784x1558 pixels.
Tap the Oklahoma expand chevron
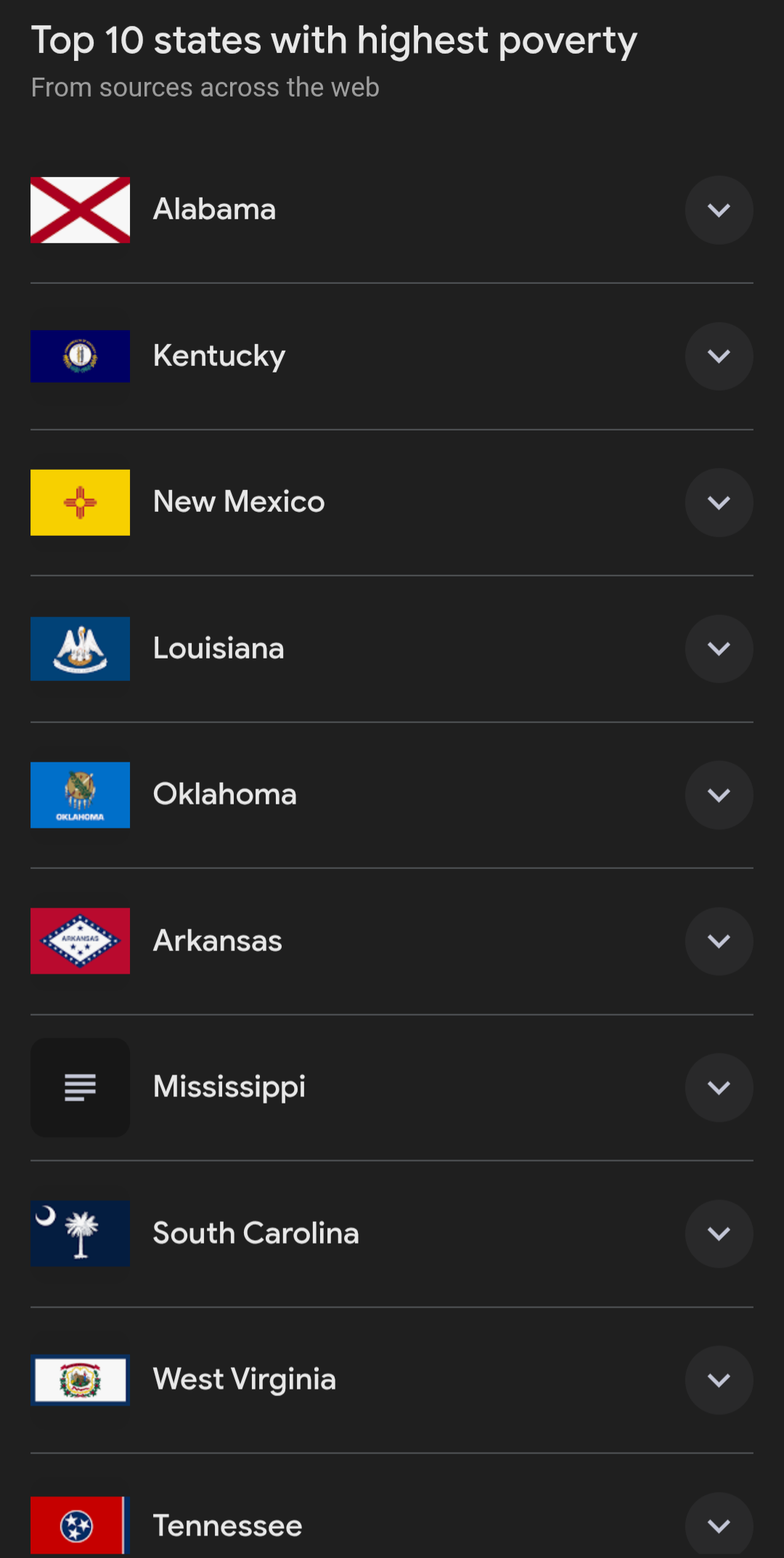719,795
